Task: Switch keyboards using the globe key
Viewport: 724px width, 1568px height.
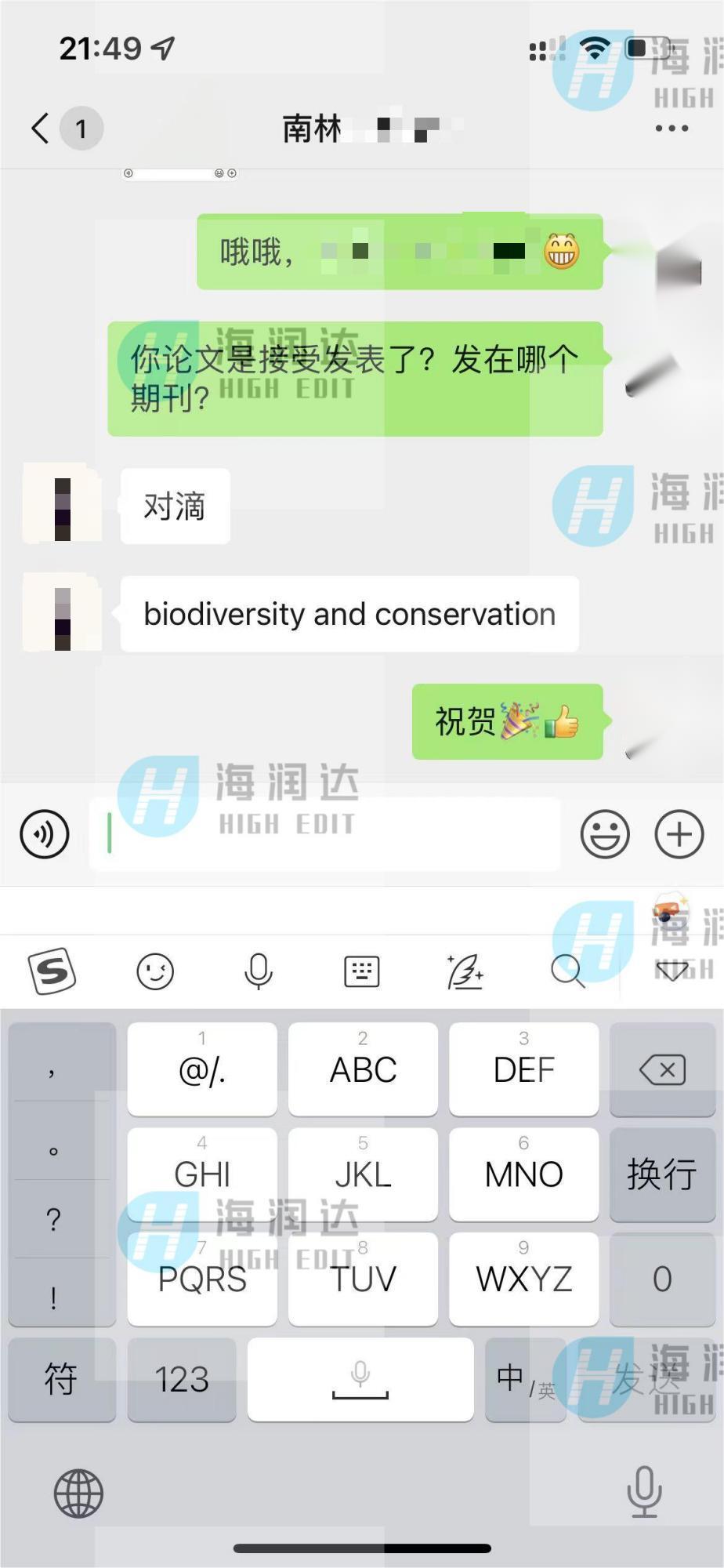Action: (x=78, y=1493)
